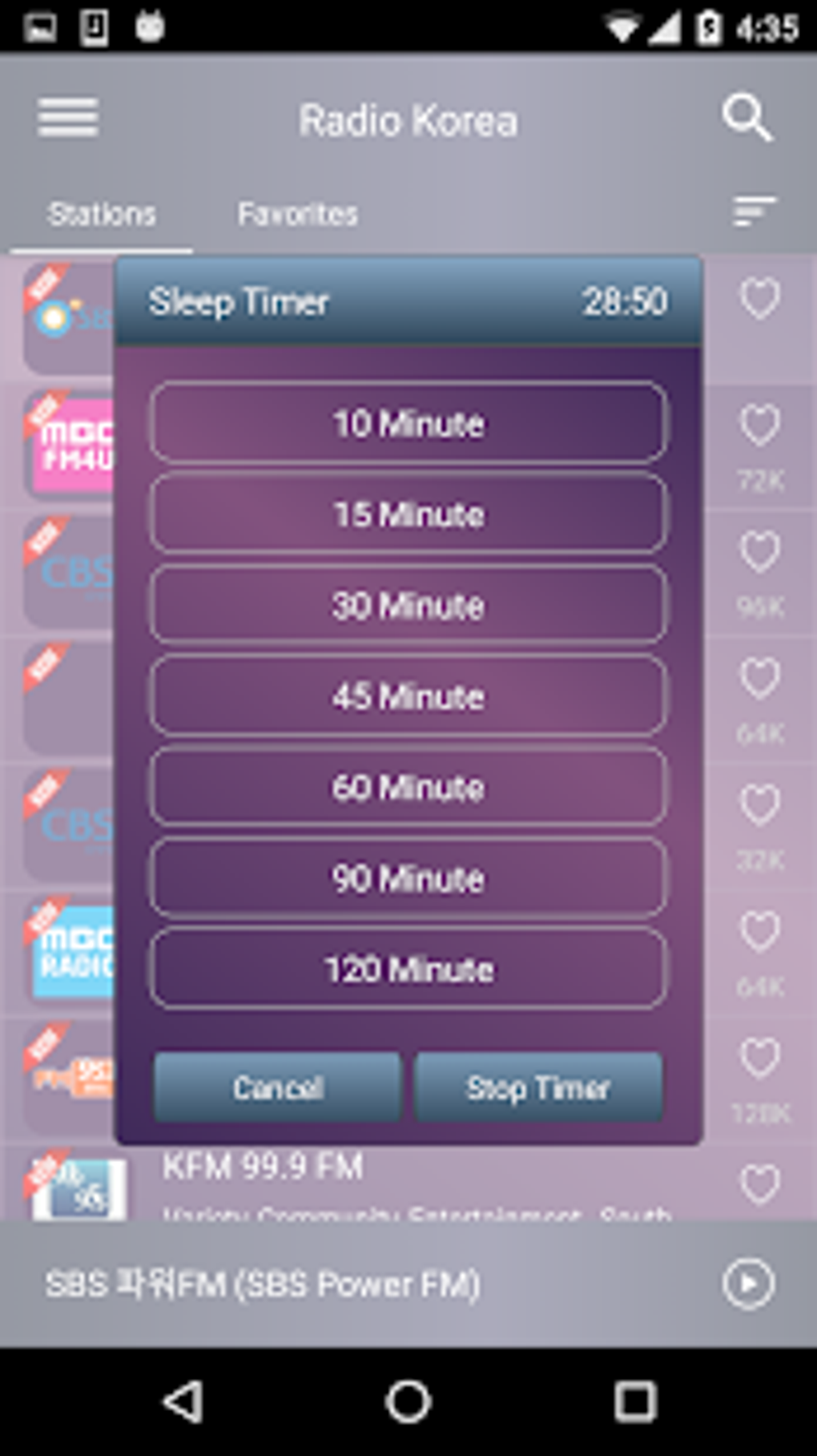Open the hamburger drawer menu

point(68,119)
